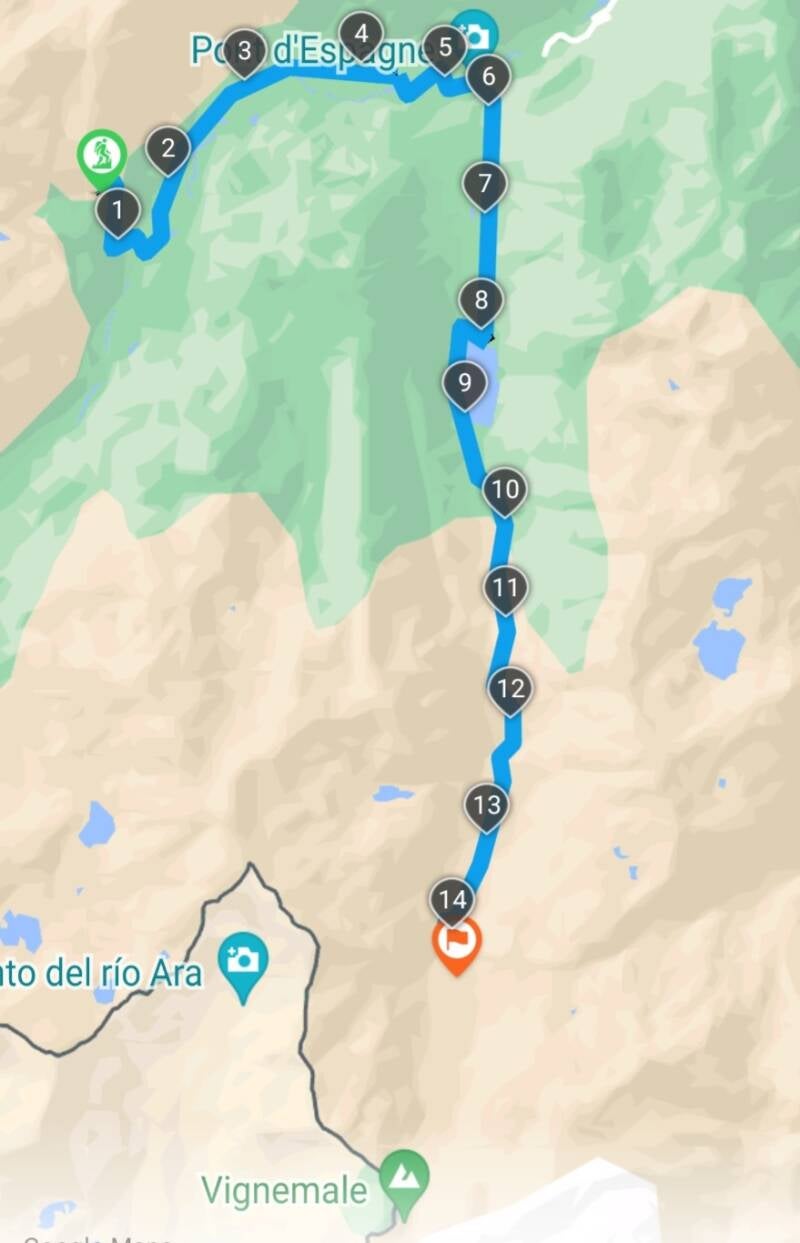800x1243 pixels.
Task: Select waypoint marker 10
Action: (505, 490)
